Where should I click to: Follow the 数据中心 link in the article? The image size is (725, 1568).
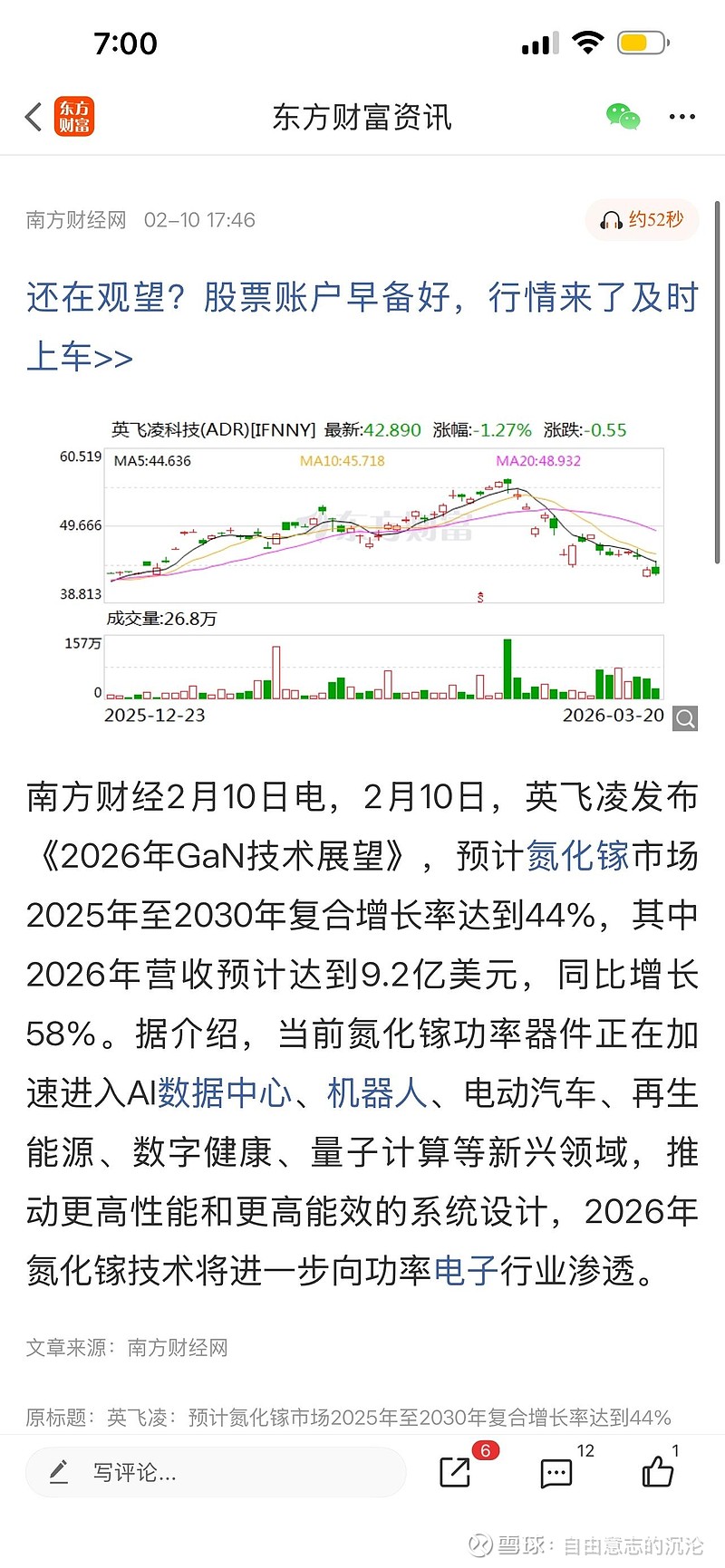click(225, 1093)
